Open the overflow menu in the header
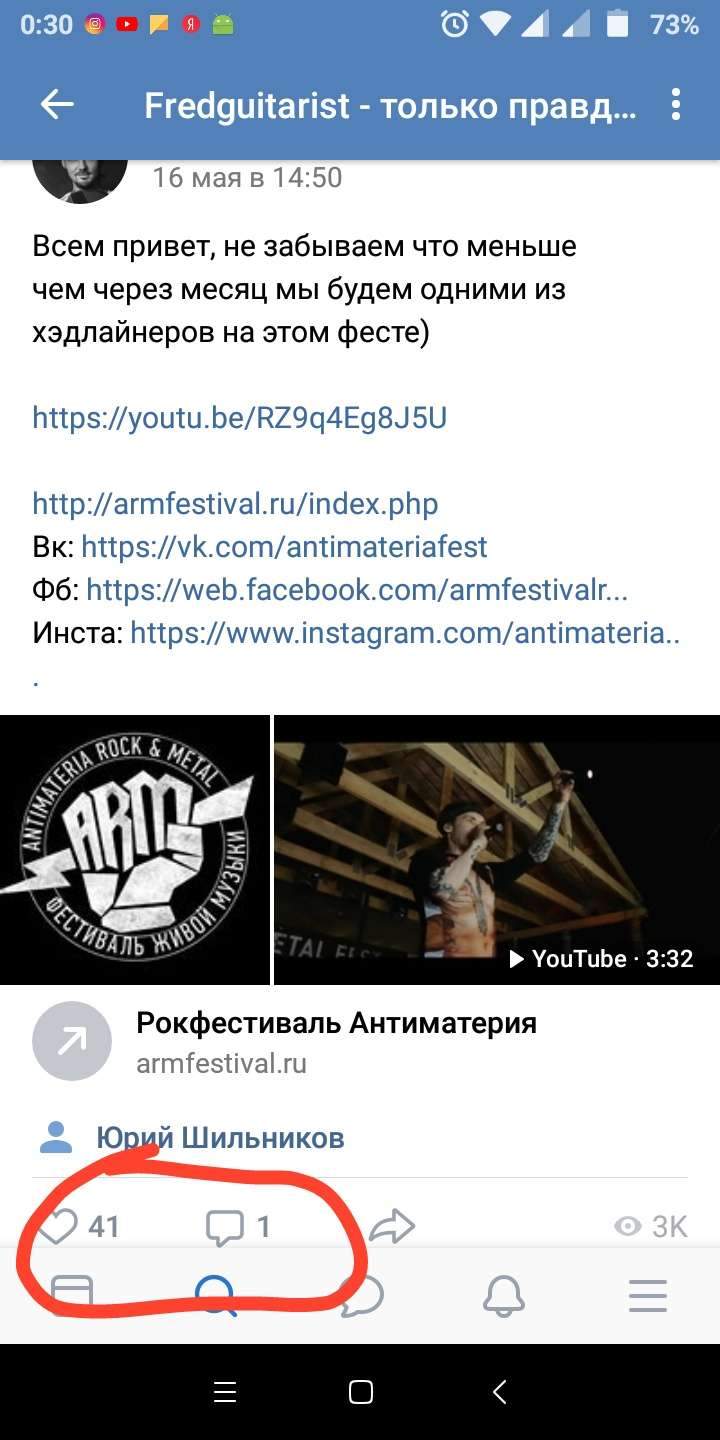The image size is (720, 1440). point(676,105)
